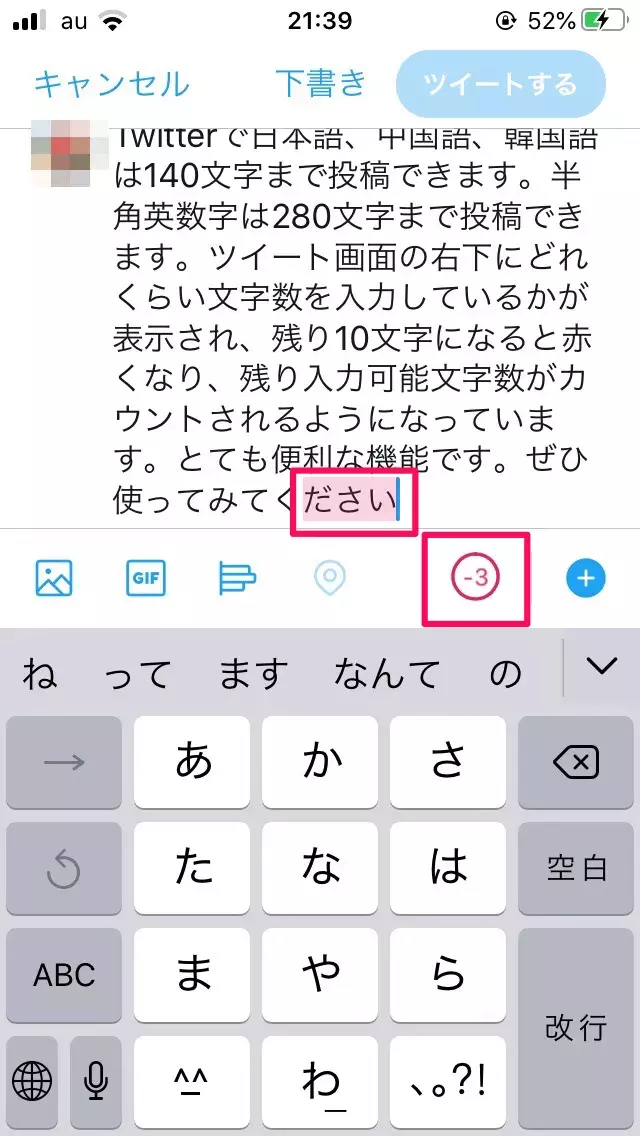Add another tweet with plus button
The width and height of the screenshot is (640, 1136).
click(x=586, y=577)
